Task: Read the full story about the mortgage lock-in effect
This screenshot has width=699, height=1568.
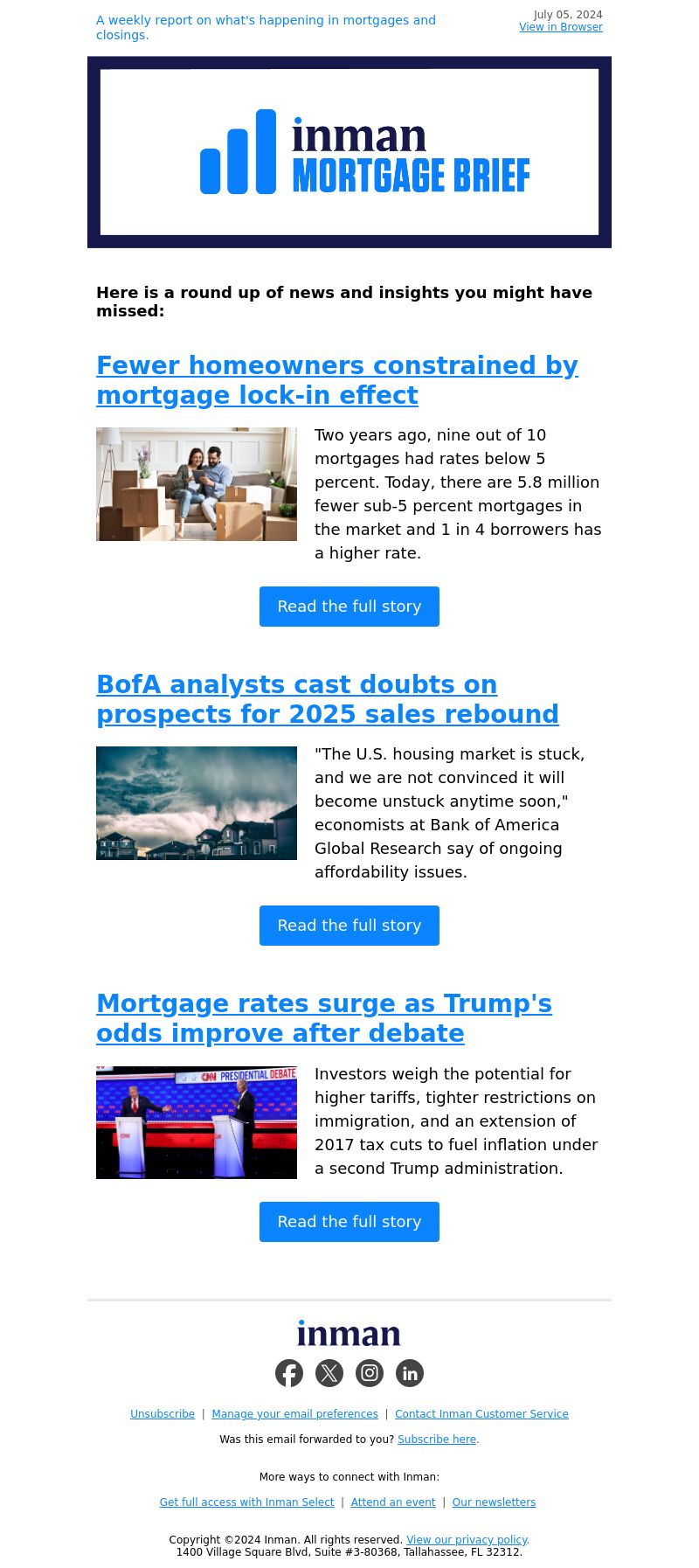Action: coord(349,607)
